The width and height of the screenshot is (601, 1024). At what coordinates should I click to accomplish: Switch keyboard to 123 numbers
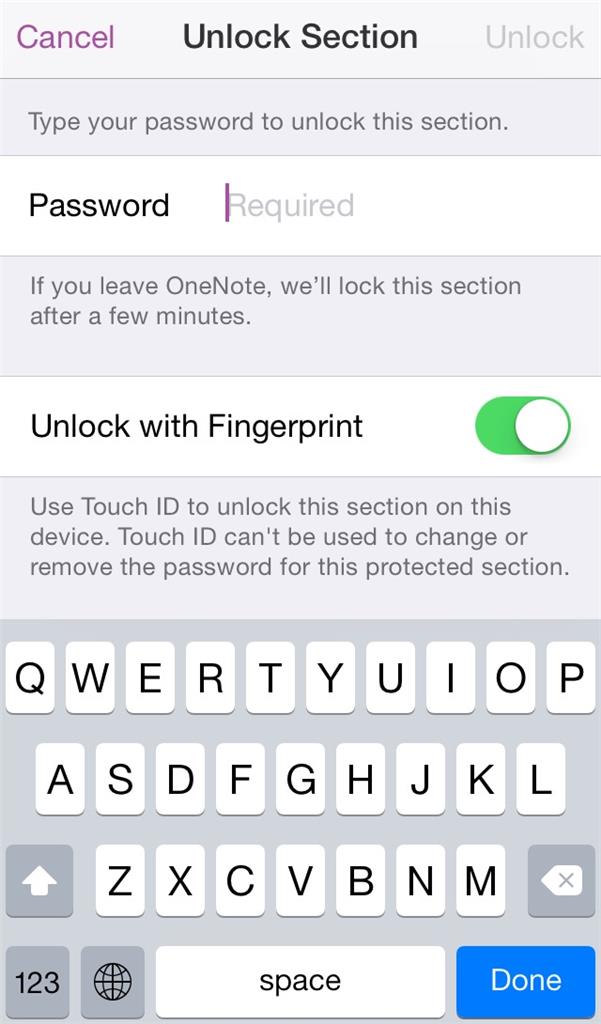37,982
